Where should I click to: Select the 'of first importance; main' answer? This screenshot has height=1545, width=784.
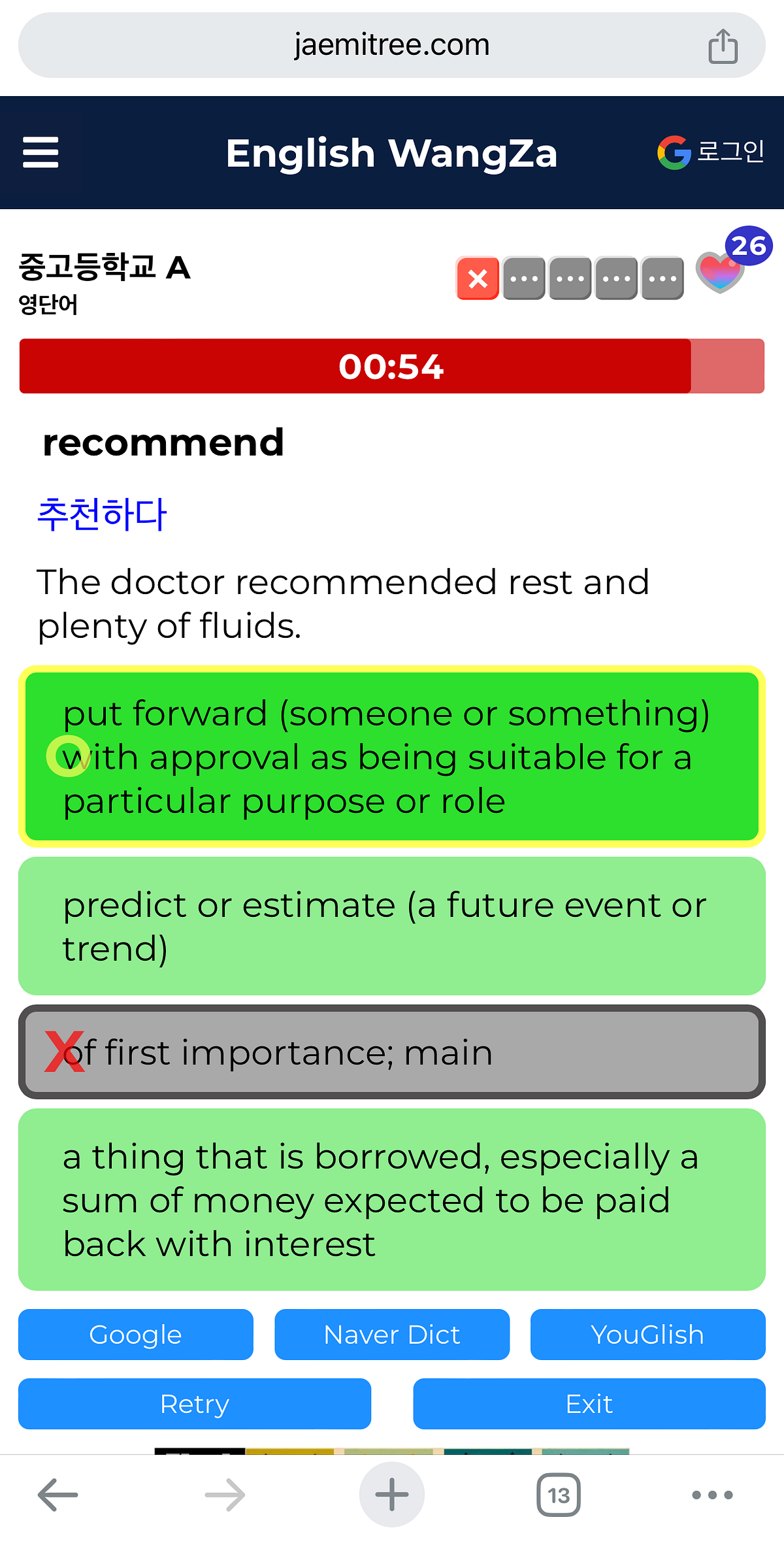tap(391, 1052)
